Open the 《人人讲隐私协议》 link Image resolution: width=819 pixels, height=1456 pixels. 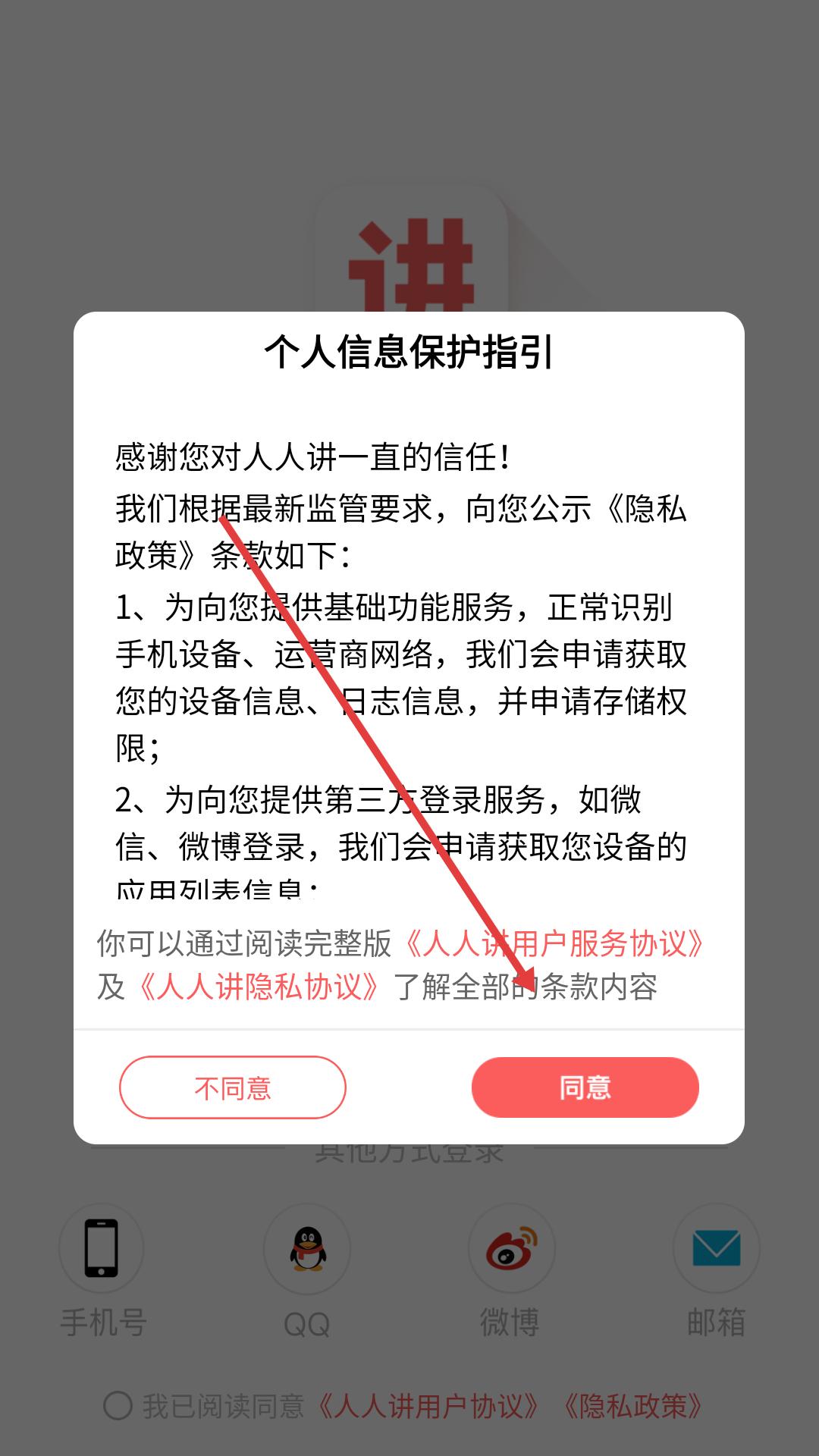(x=259, y=987)
